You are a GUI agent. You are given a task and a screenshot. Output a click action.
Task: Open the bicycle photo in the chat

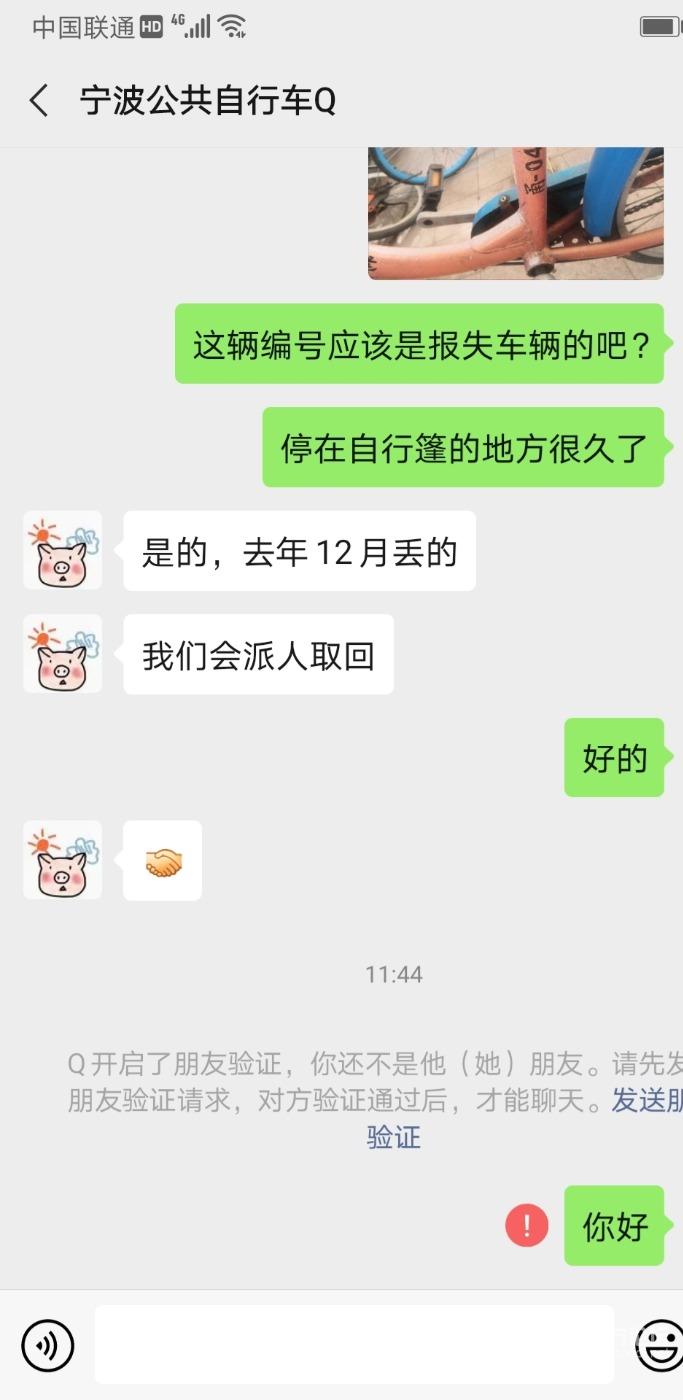pos(515,213)
